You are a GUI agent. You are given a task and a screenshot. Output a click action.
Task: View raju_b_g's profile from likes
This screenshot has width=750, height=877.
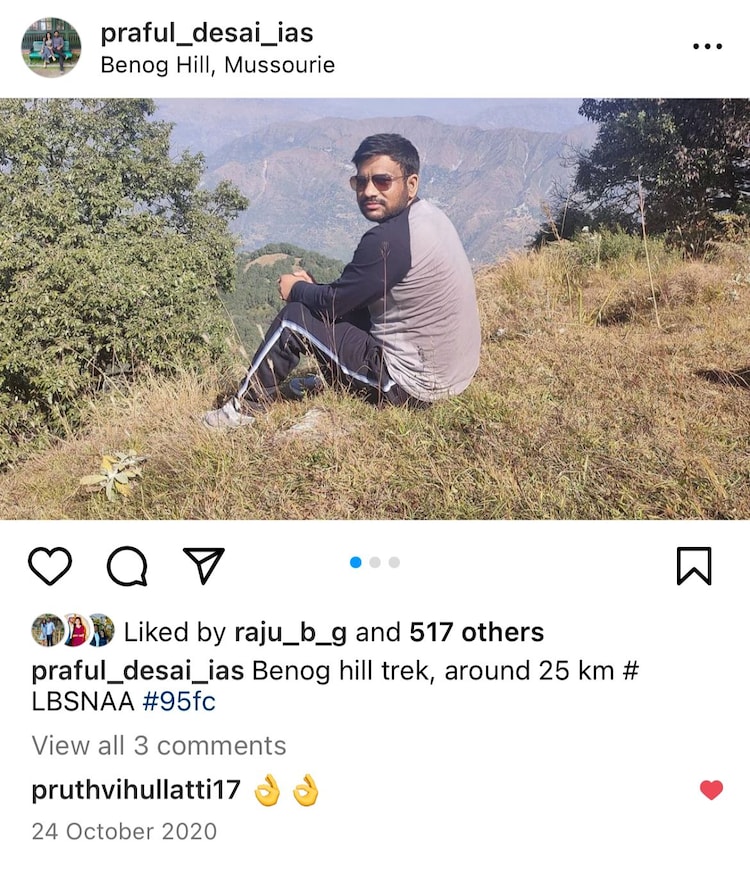pyautogui.click(x=292, y=632)
